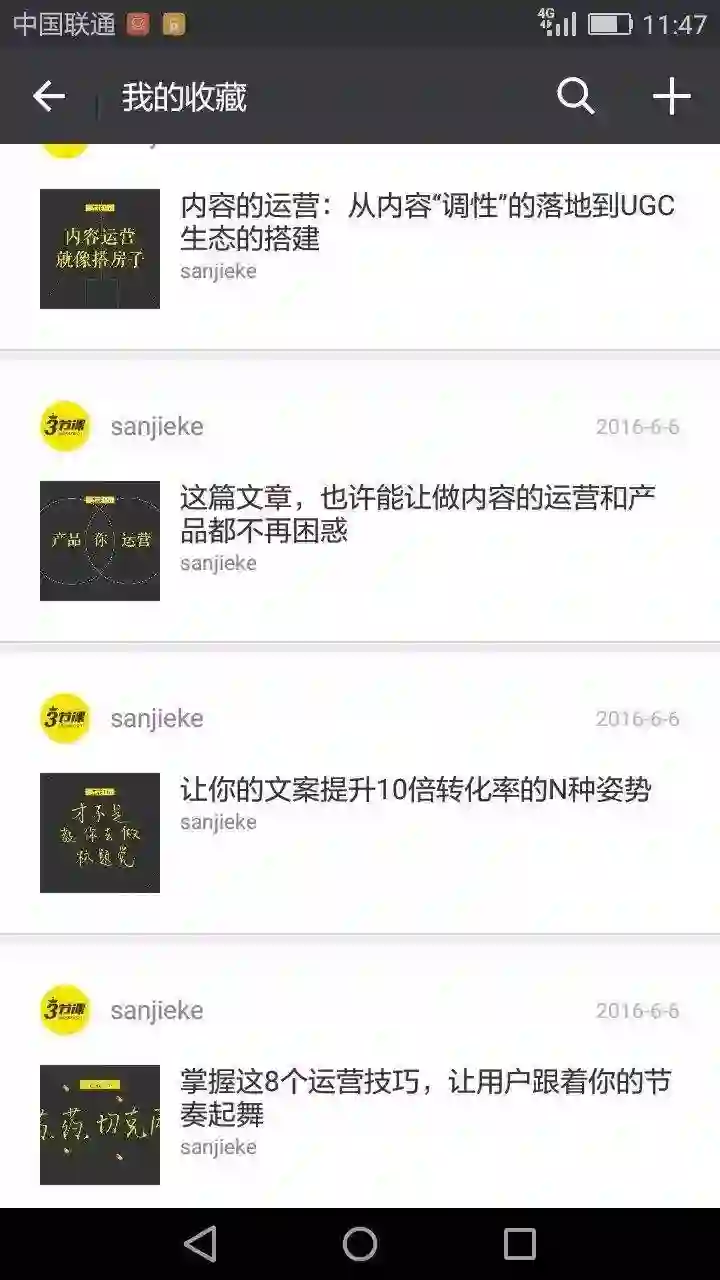Open recent apps from navigation bar

click(x=519, y=1244)
